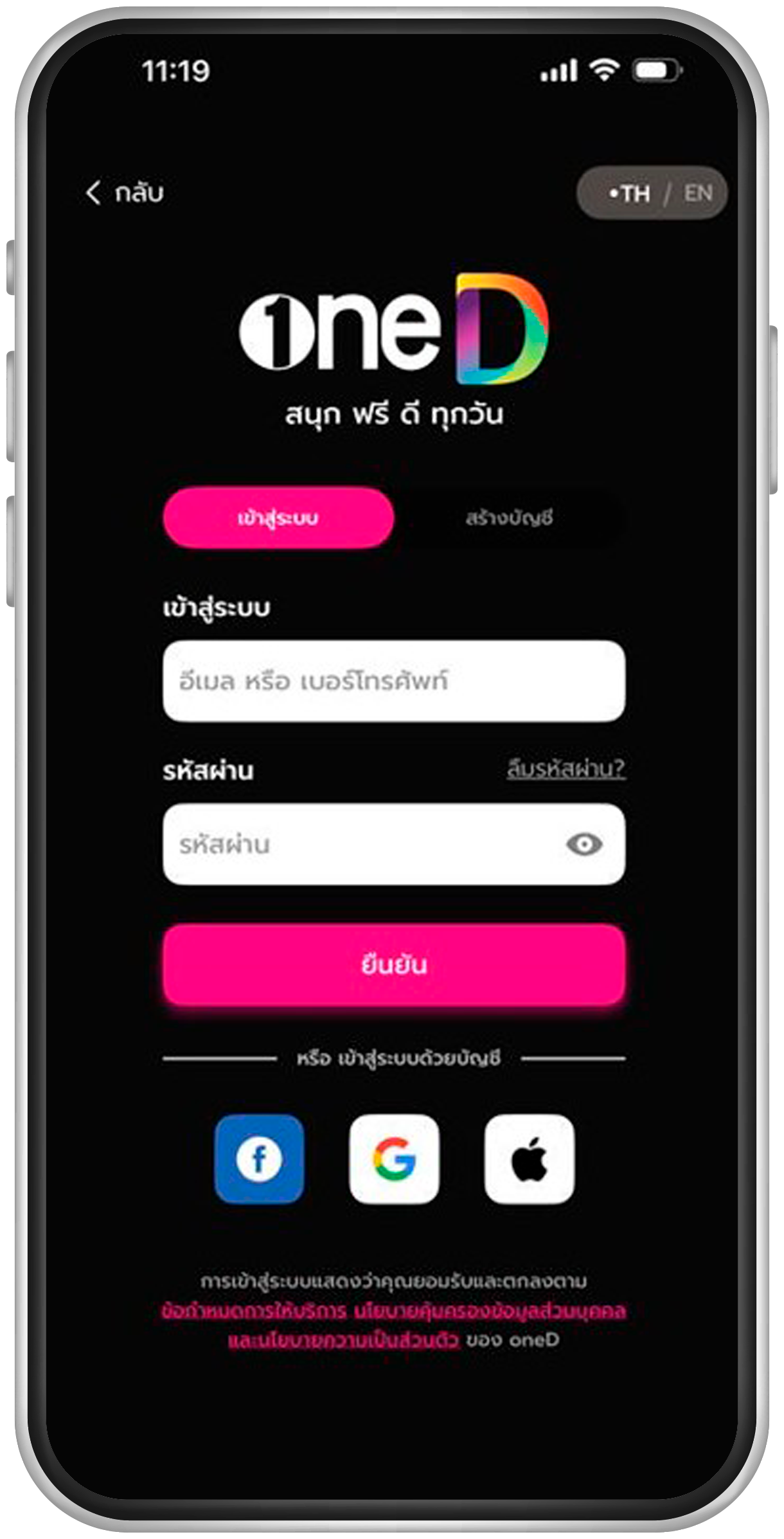Focus the email or phone number field
The height and width of the screenshot is (1539, 784).
tap(393, 681)
